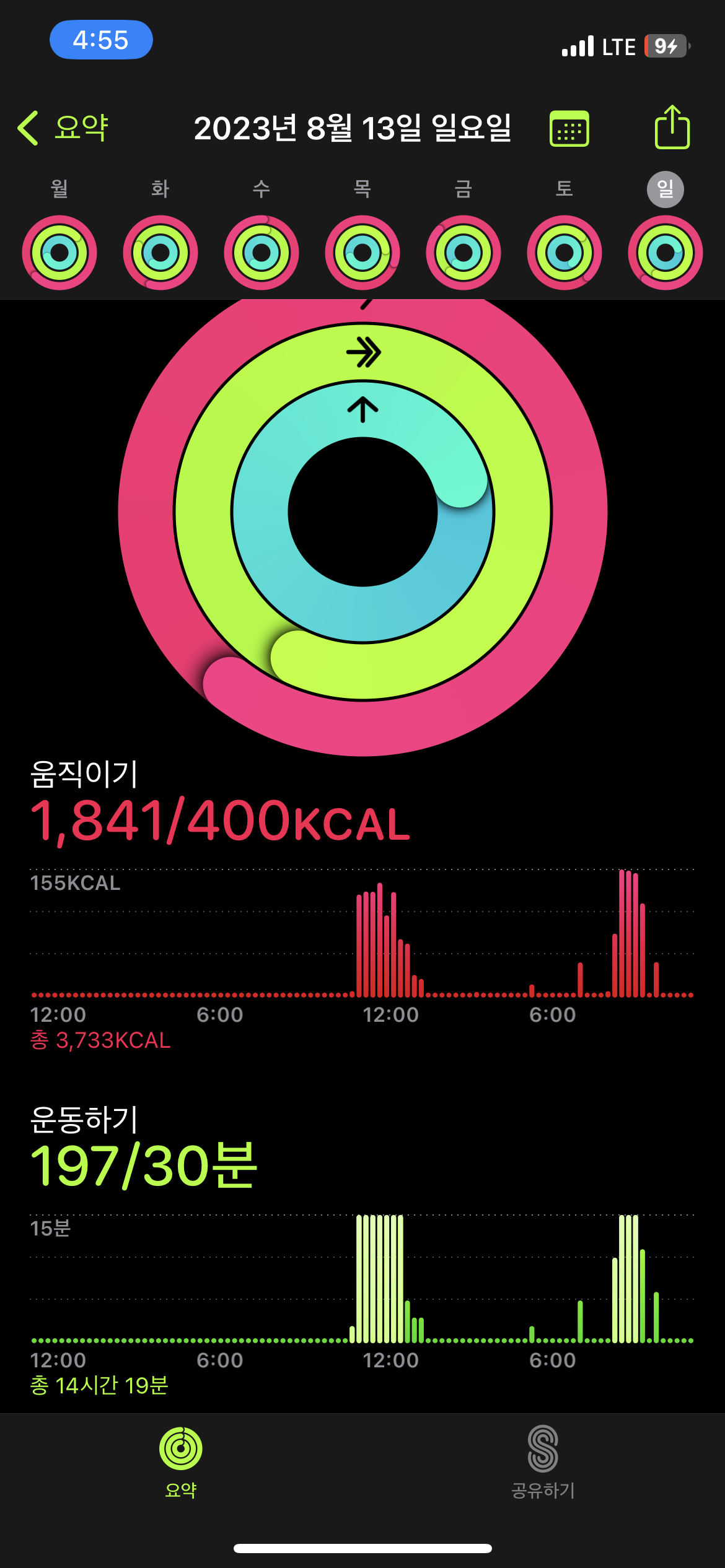The image size is (725, 1568).
Task: Select Sunday (일) activity rings
Action: pyautogui.click(x=666, y=252)
